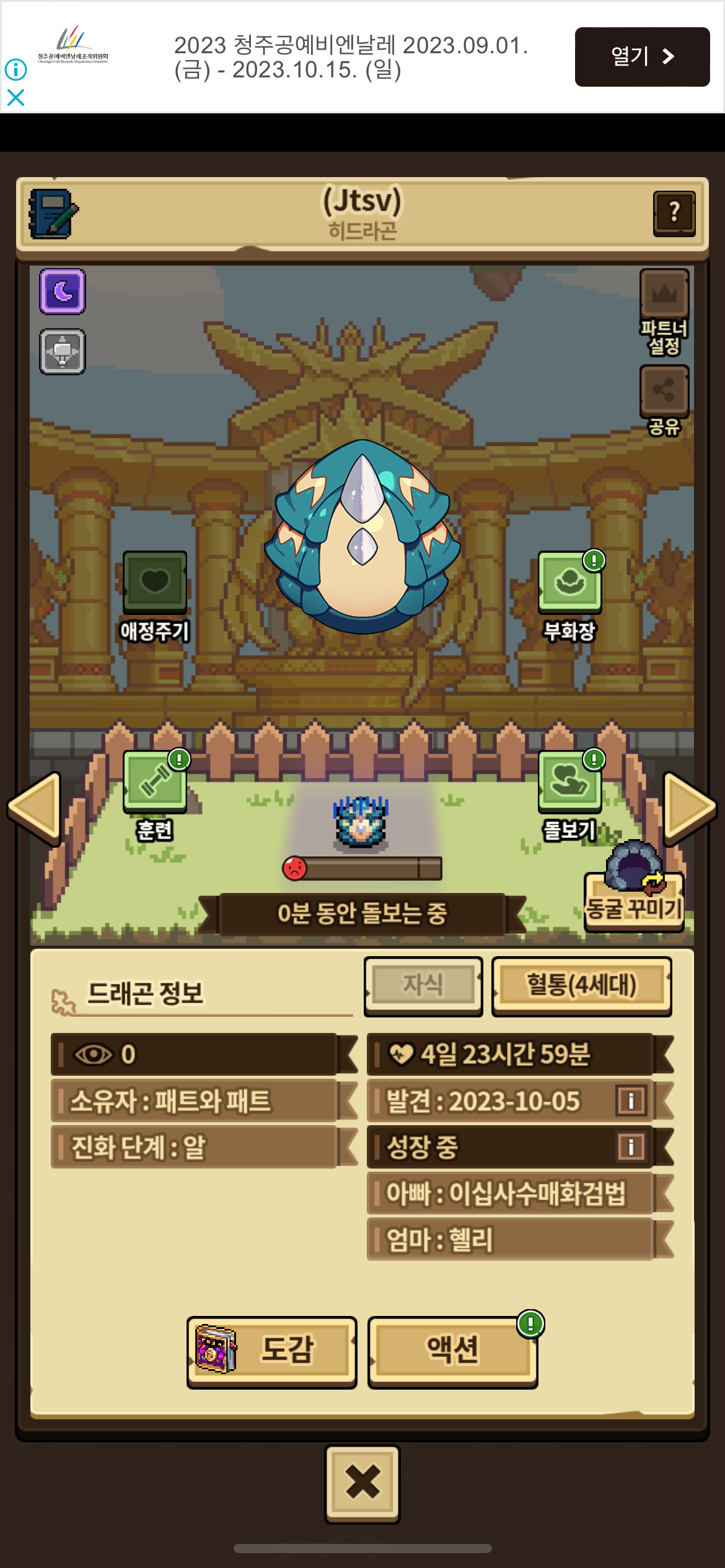Viewport: 725px width, 1568px height.
Task: Open the ad with 열기 button
Action: [642, 57]
